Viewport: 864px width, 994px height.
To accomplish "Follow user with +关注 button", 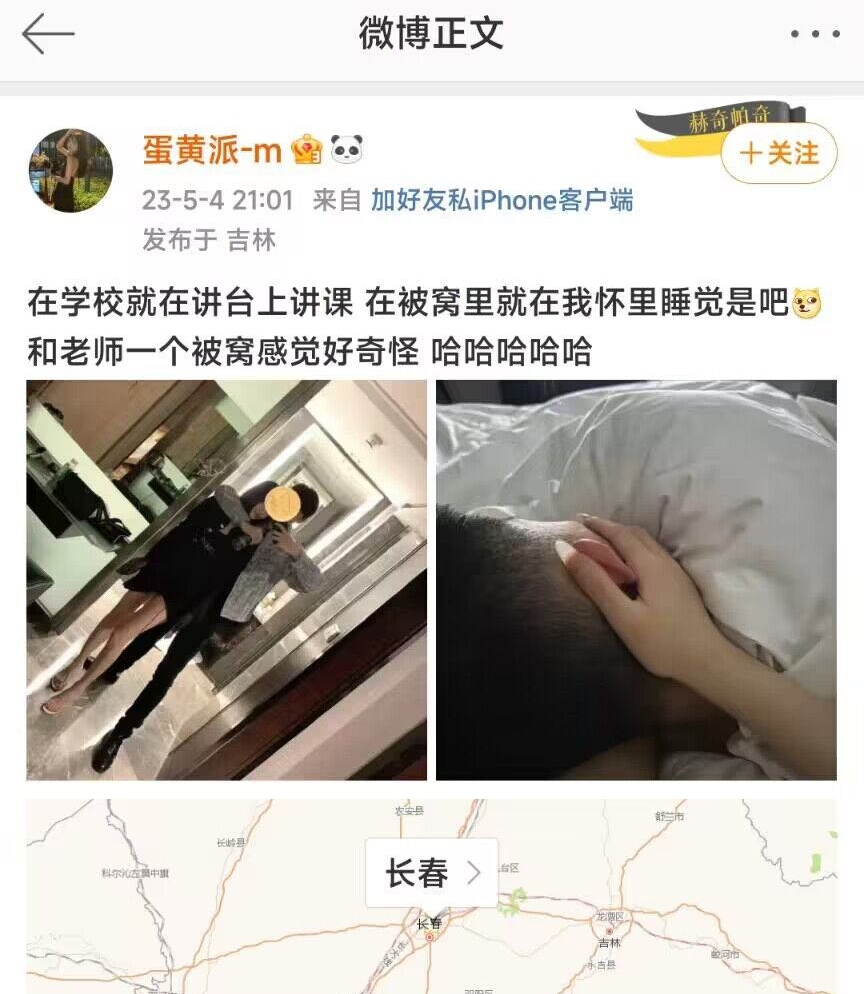I will (x=779, y=153).
